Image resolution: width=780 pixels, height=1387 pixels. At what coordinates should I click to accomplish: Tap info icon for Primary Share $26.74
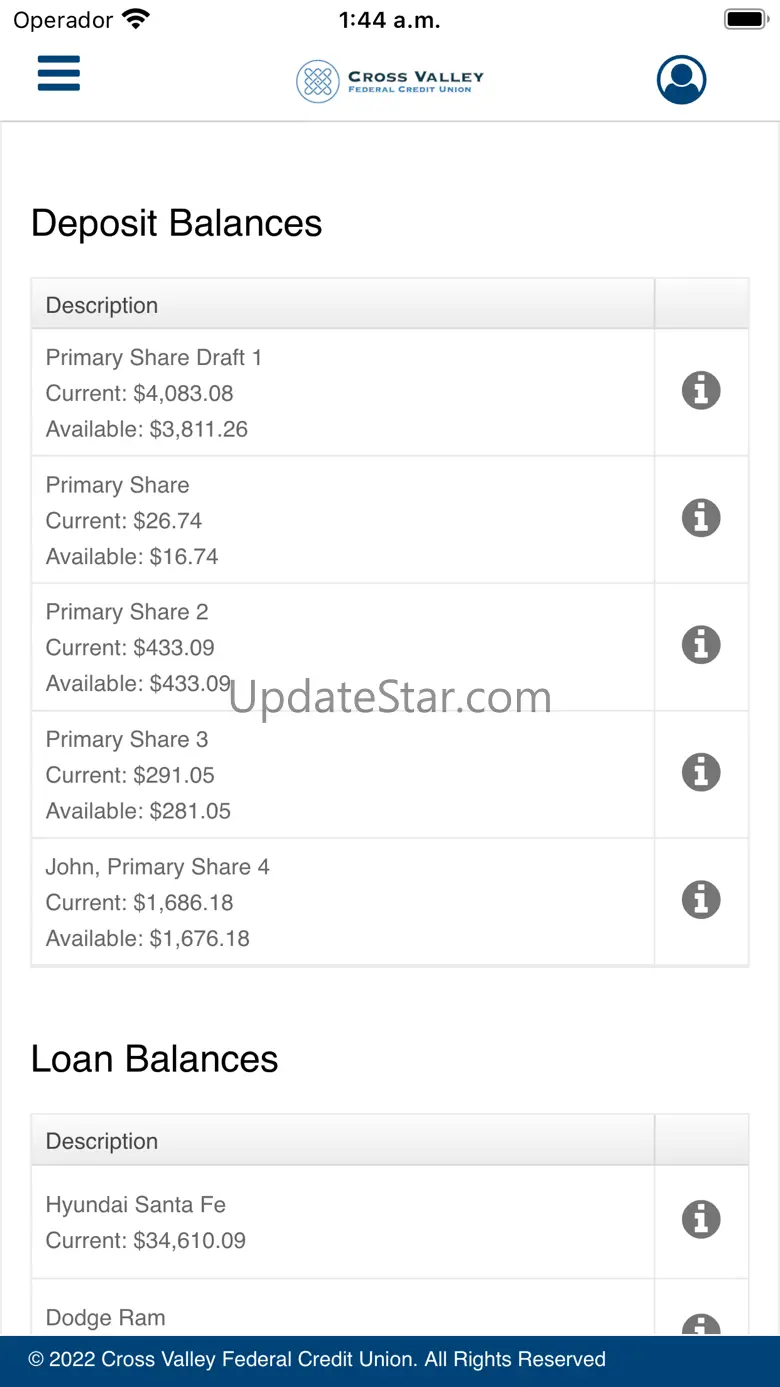(x=701, y=518)
